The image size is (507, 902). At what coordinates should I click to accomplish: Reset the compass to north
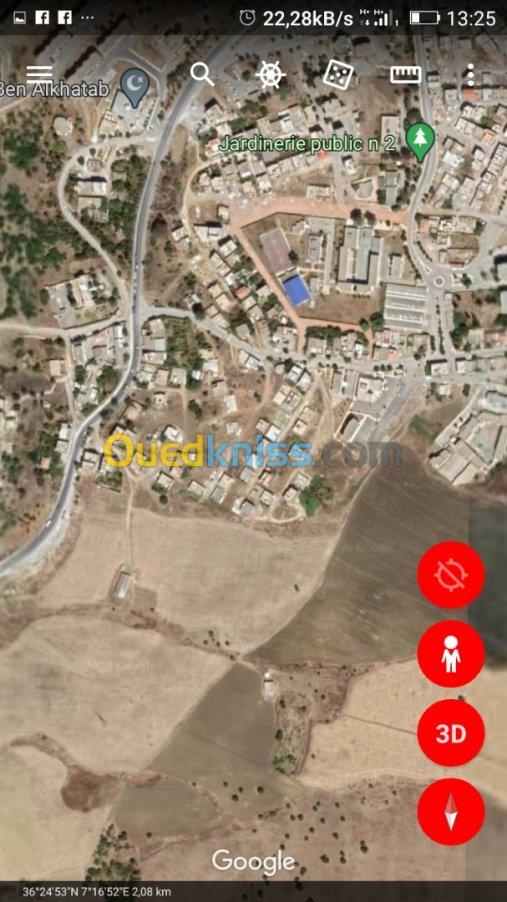coord(451,812)
